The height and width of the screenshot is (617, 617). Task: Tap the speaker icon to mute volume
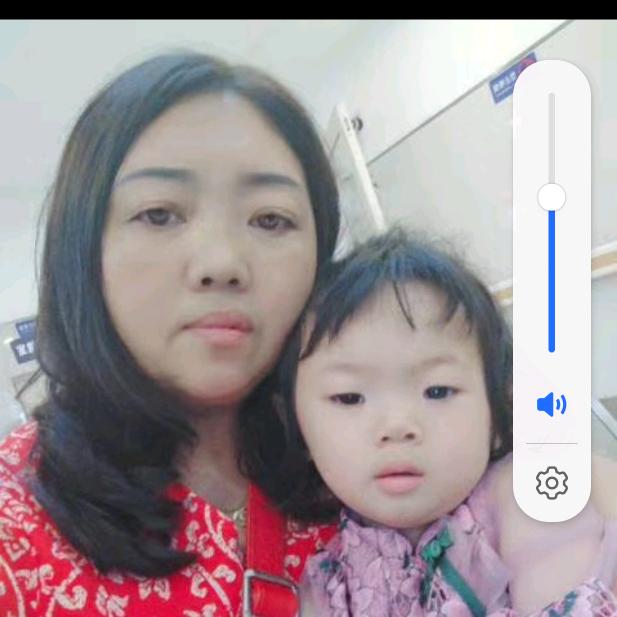pos(551,404)
